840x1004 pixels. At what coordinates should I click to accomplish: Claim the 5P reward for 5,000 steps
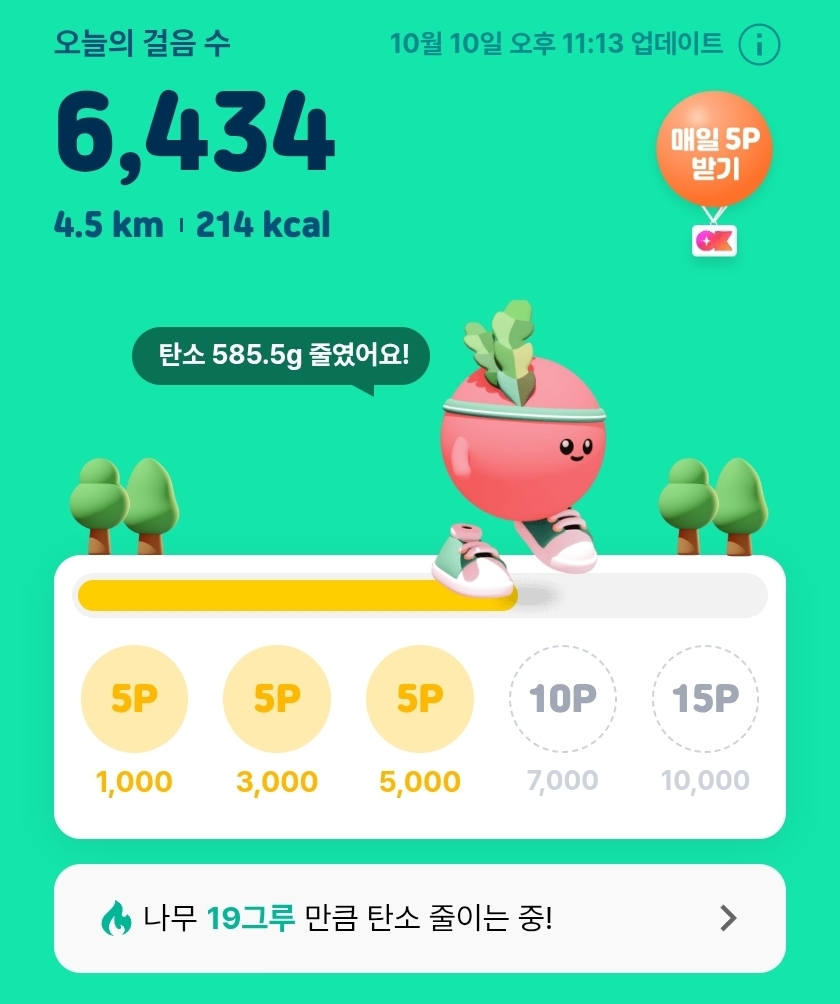420,699
